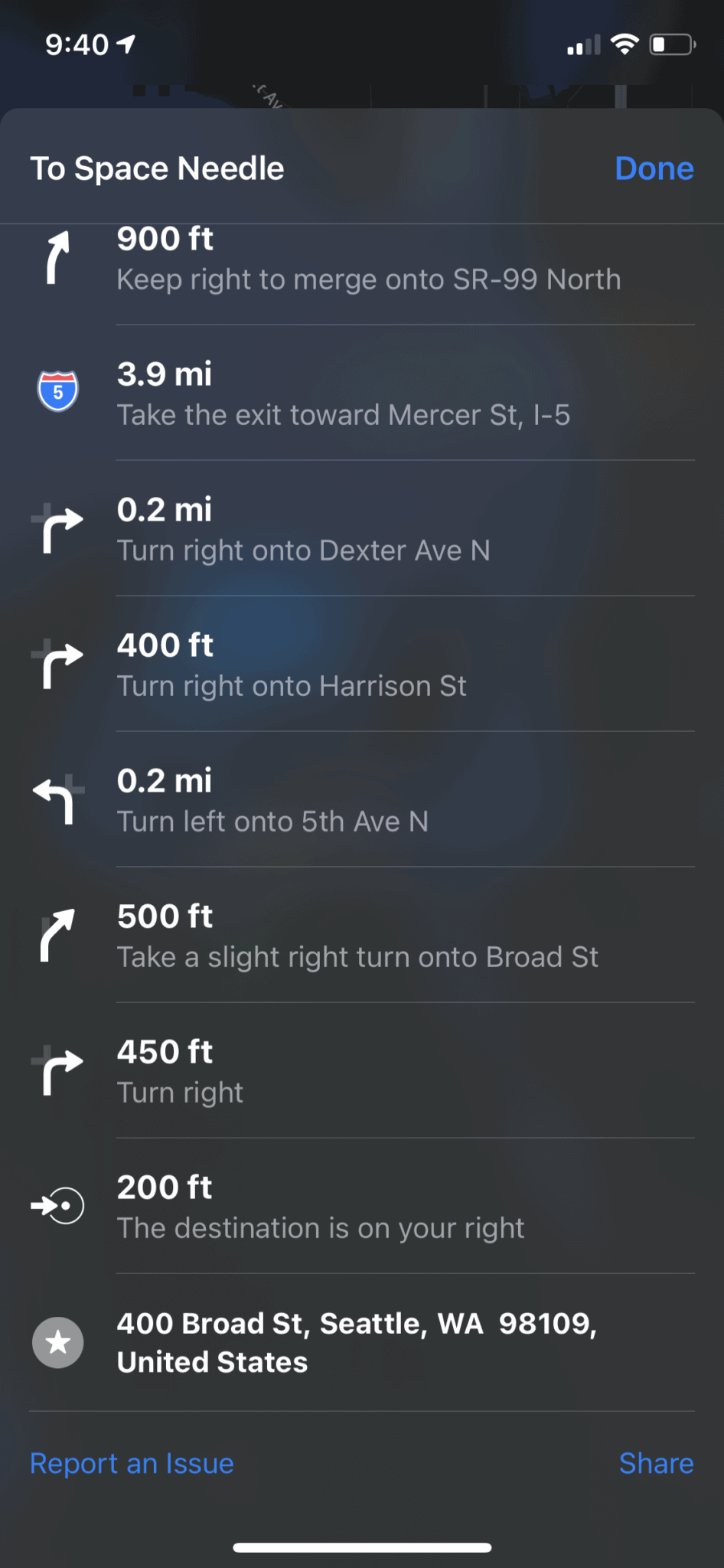Select the merge right arrow icon for SR-99 North

57,260
